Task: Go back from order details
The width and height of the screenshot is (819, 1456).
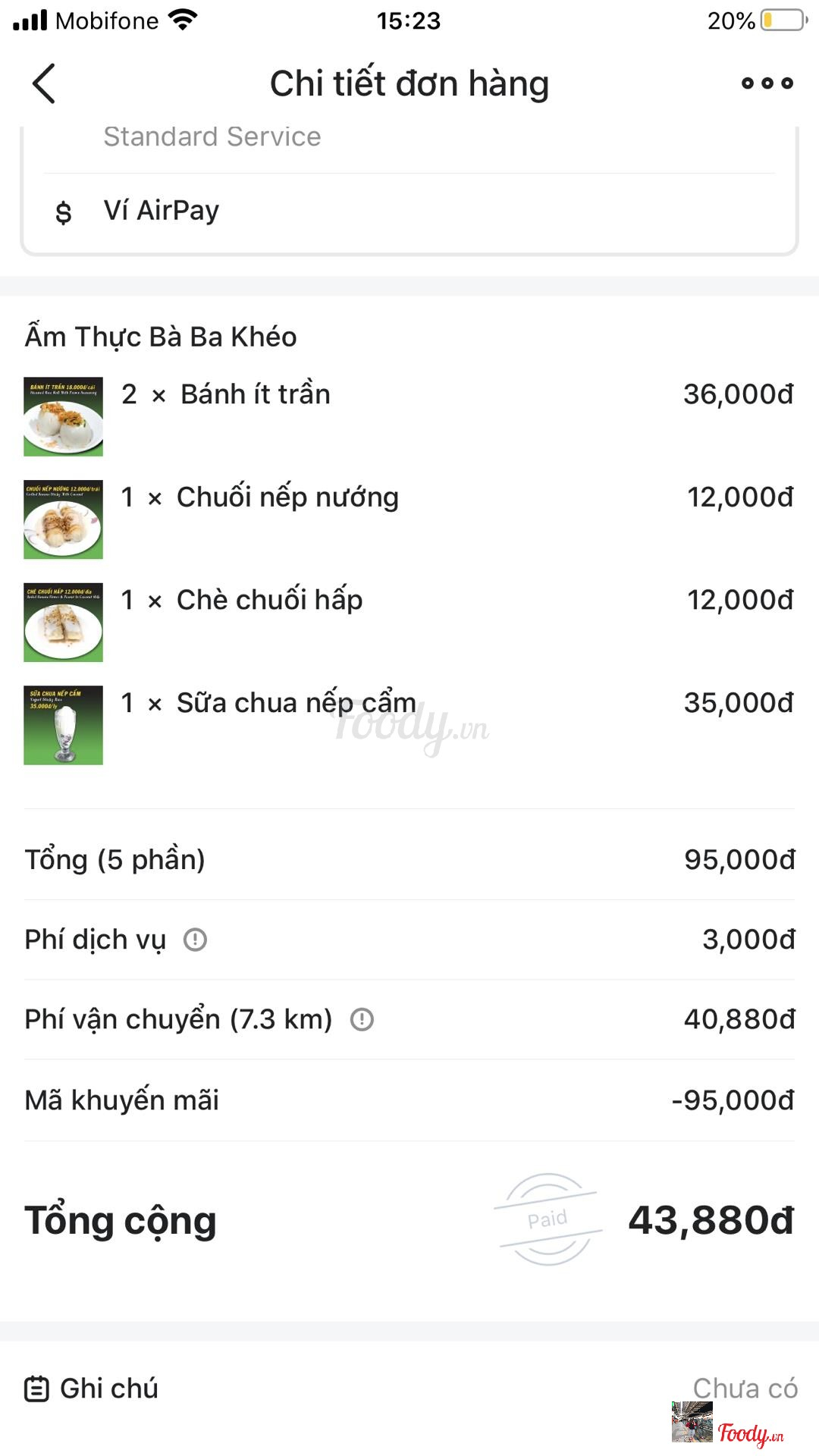Action: [44, 83]
